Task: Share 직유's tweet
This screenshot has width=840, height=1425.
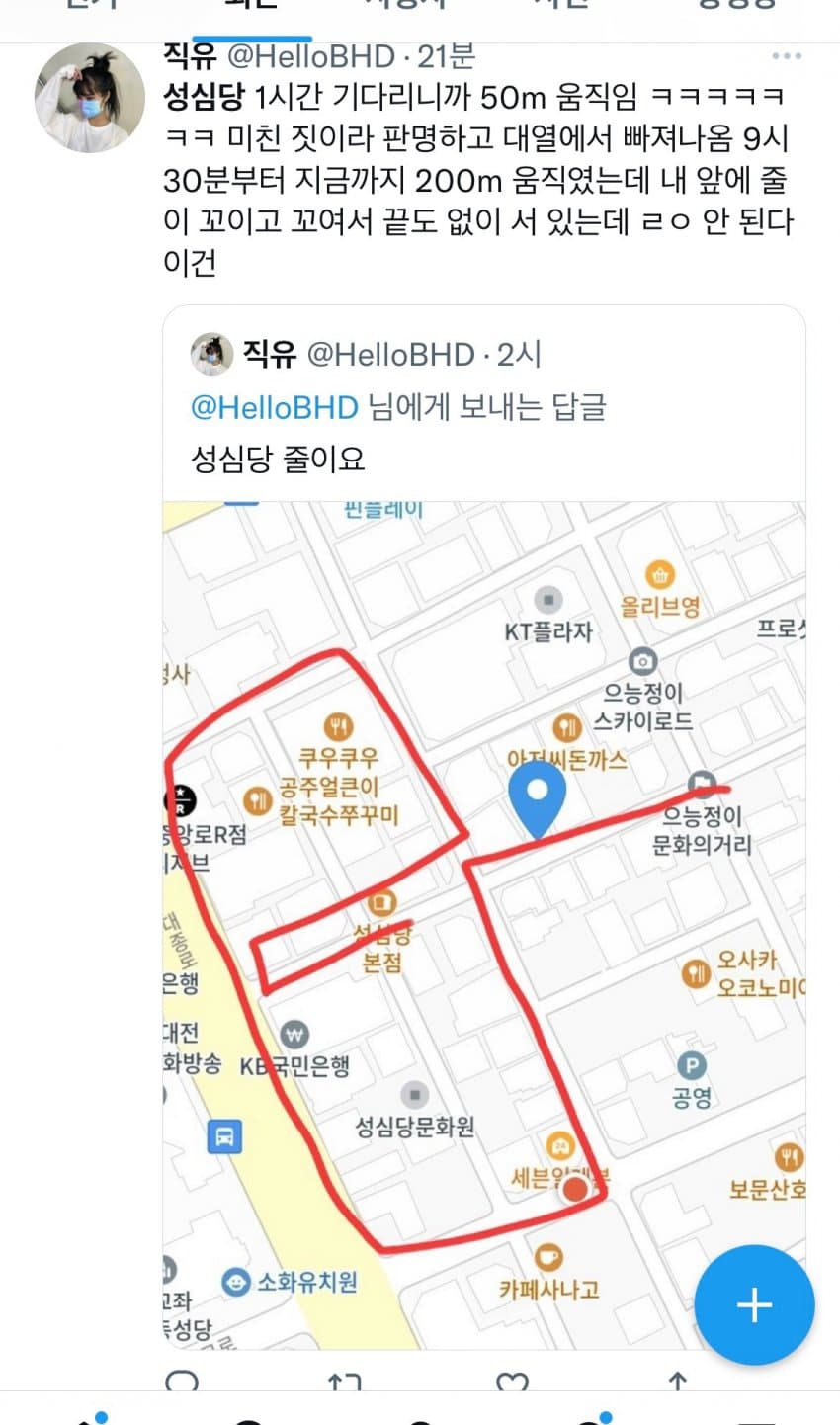Action: coord(678,1380)
